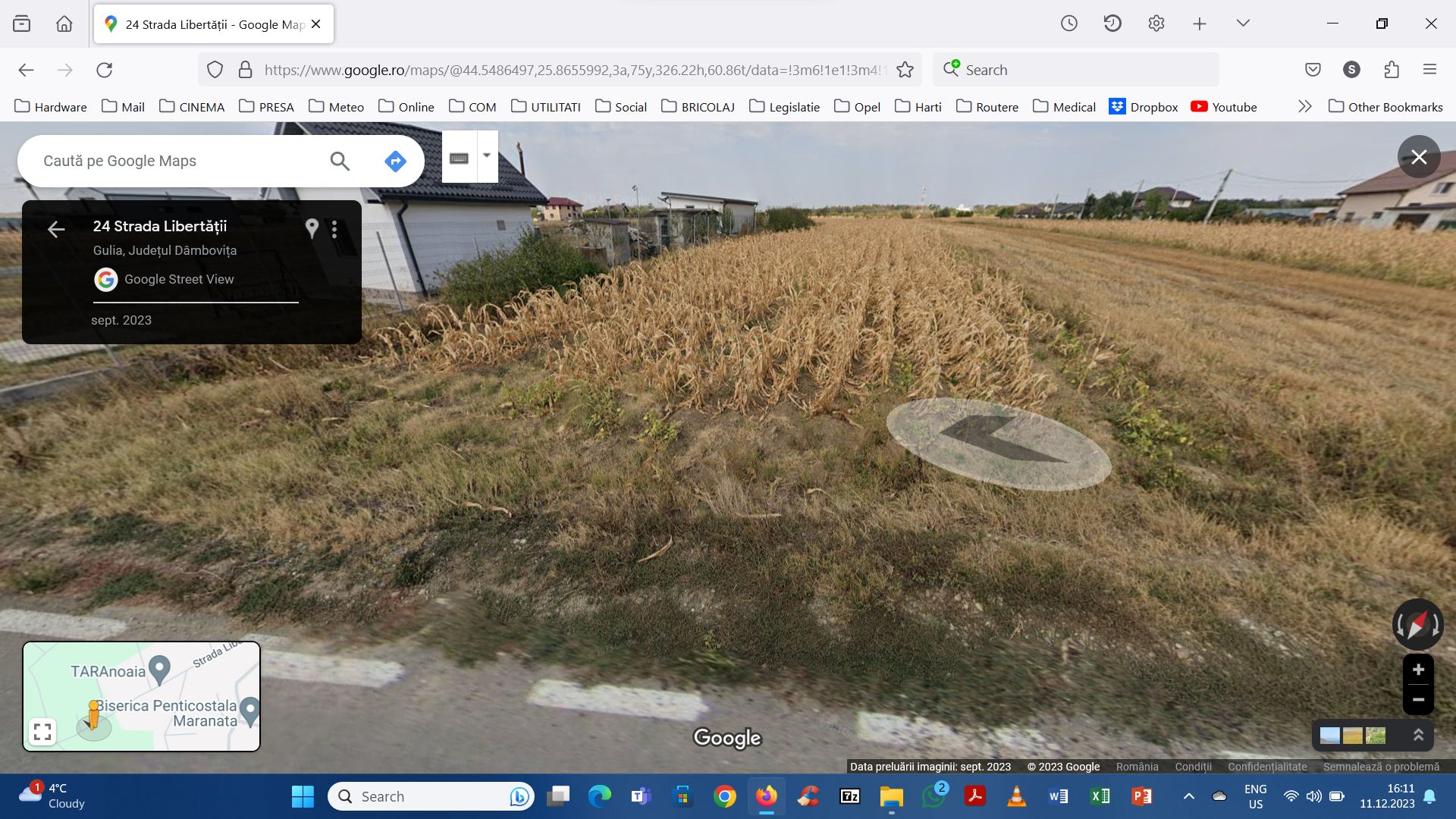Open the three-dot menu in address panel
This screenshot has width=1456, height=819.
click(334, 229)
